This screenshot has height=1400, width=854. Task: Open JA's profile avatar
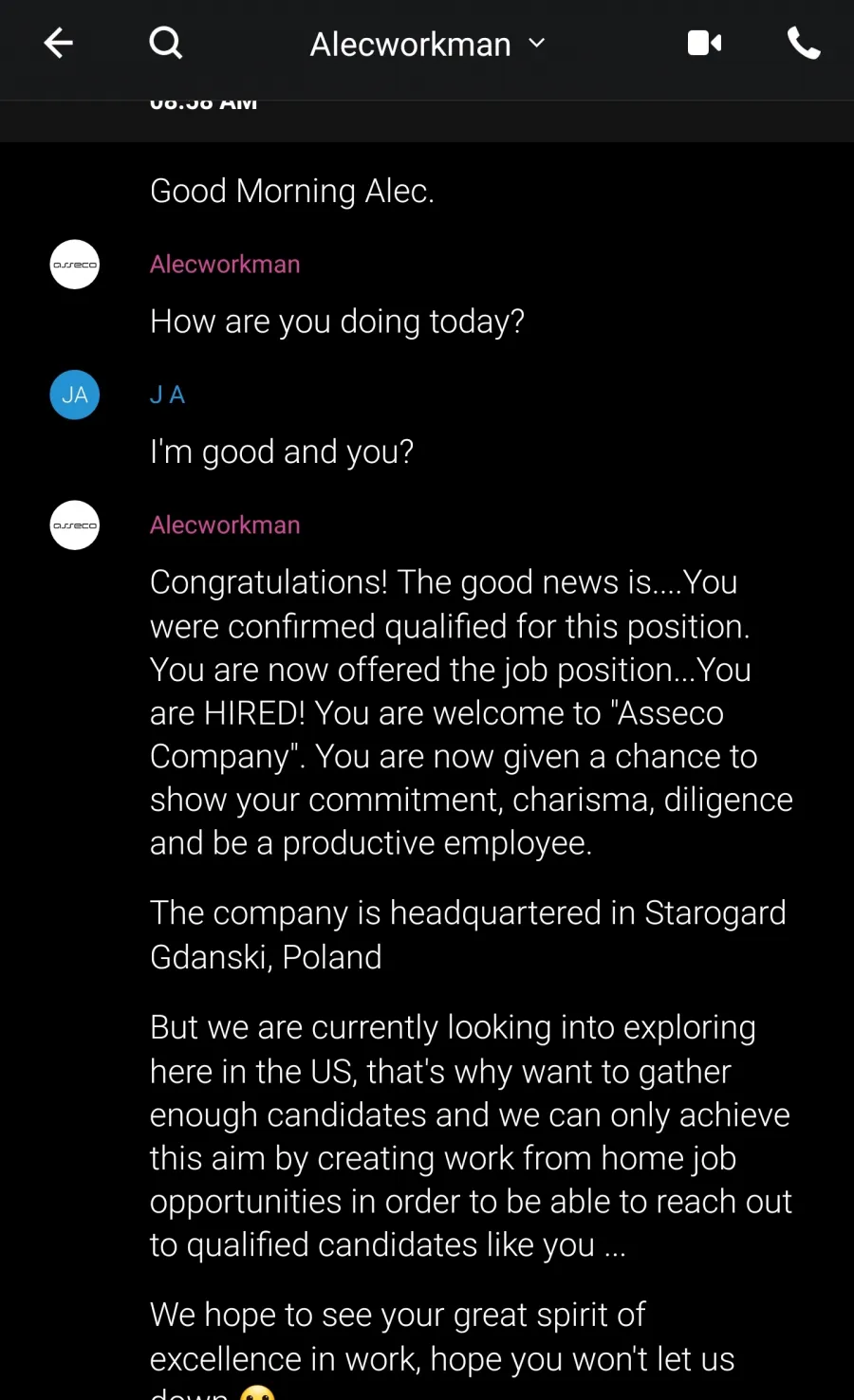point(75,395)
